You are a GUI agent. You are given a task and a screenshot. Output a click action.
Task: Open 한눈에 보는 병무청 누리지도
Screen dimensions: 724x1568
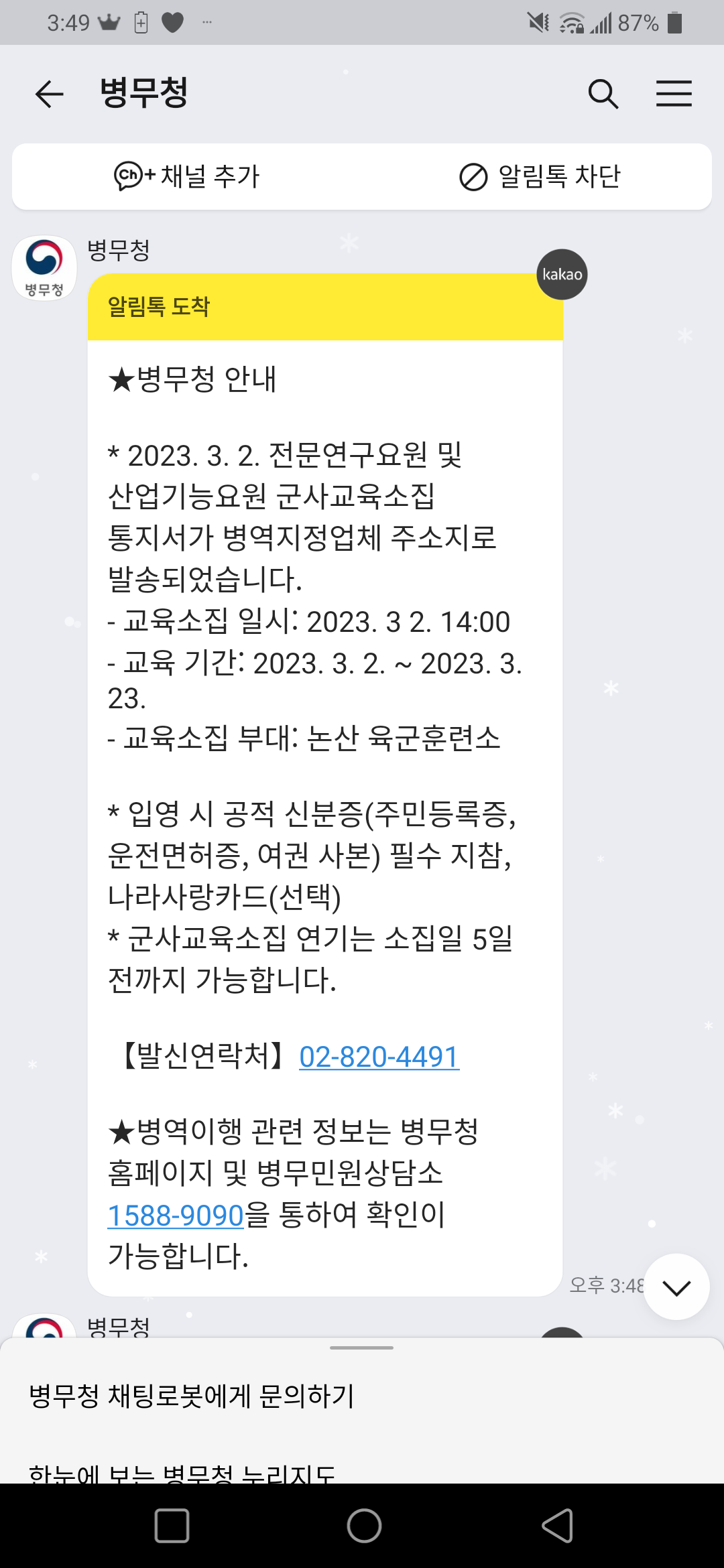182,1473
